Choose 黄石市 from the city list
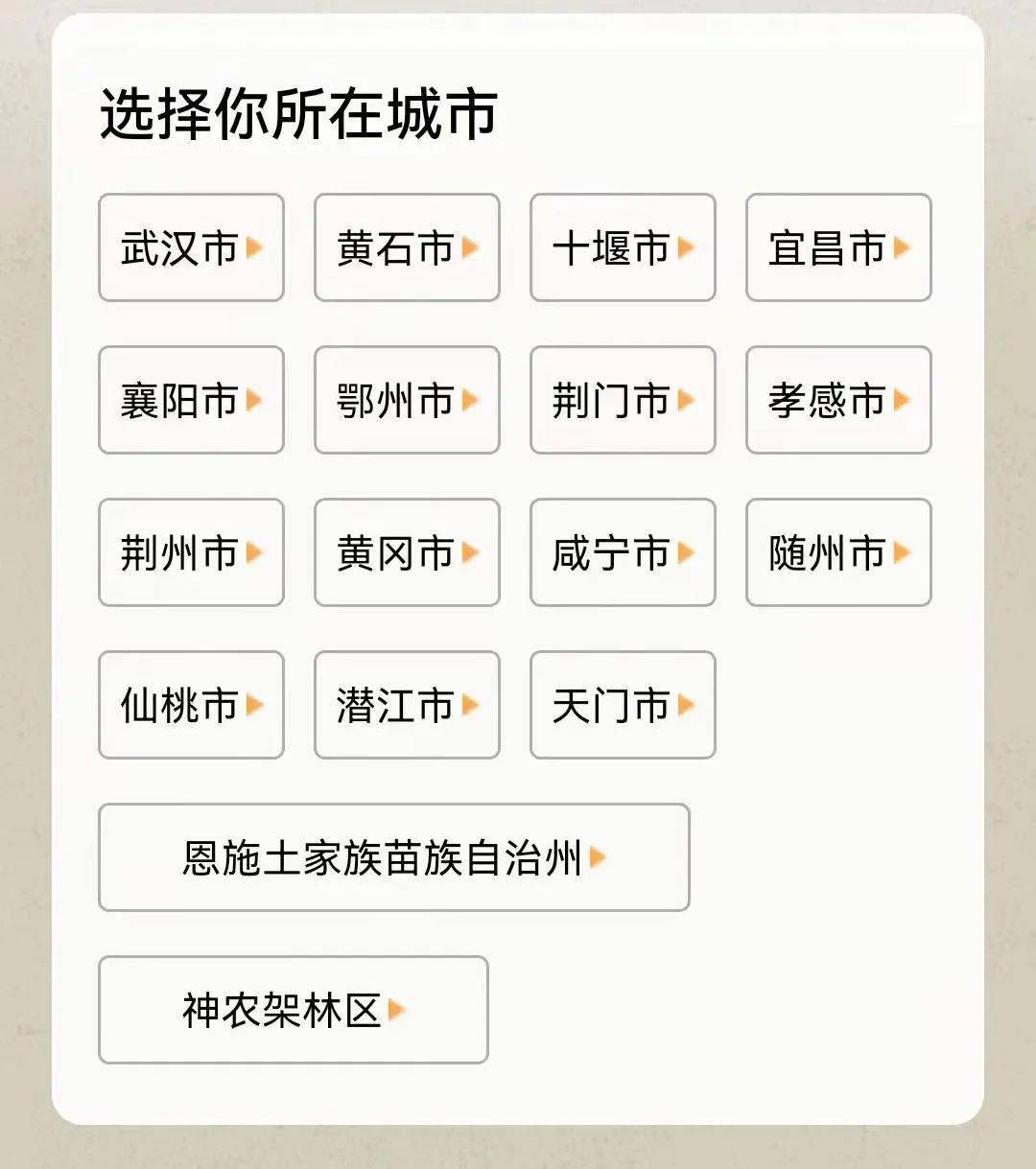Viewport: 1036px width, 1169px height. click(x=407, y=247)
